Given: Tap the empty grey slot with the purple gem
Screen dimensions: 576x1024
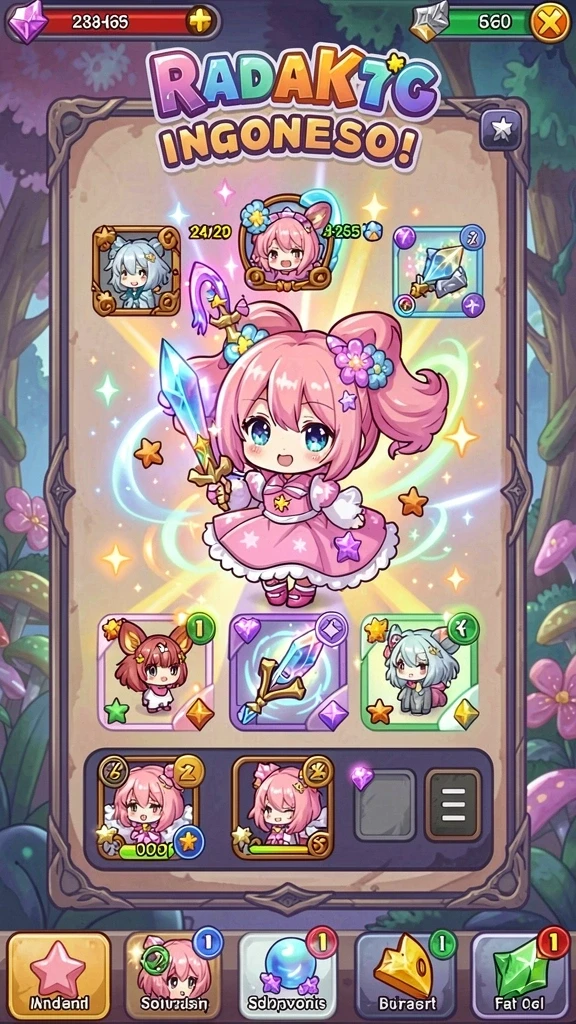Looking at the screenshot, I should click(385, 804).
